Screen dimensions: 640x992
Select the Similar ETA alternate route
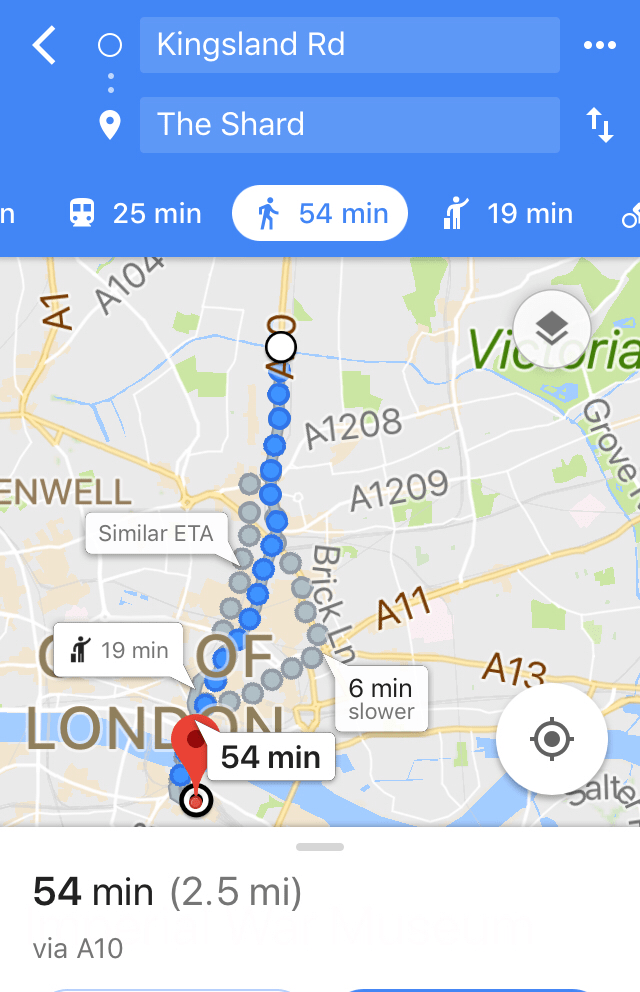point(156,533)
